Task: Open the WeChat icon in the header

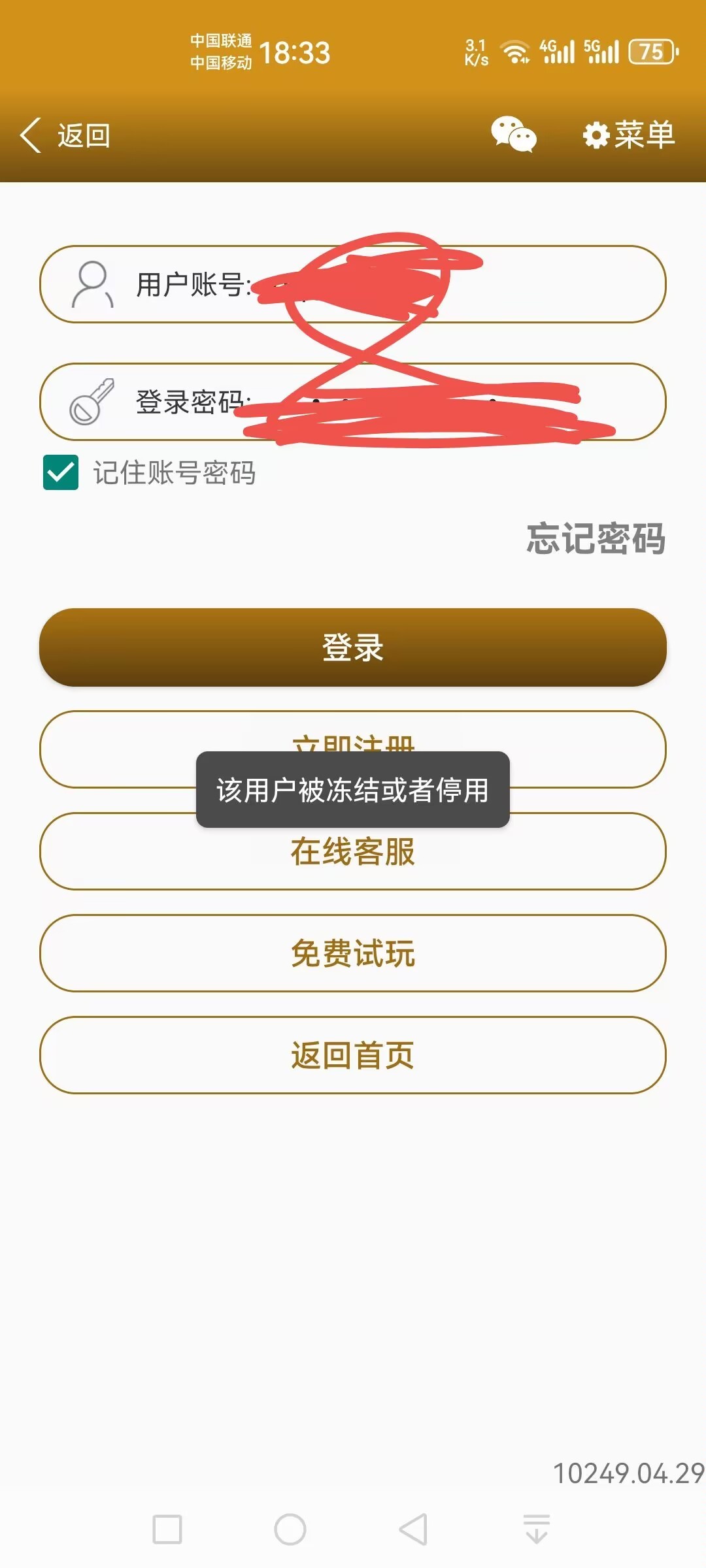Action: pos(513,135)
